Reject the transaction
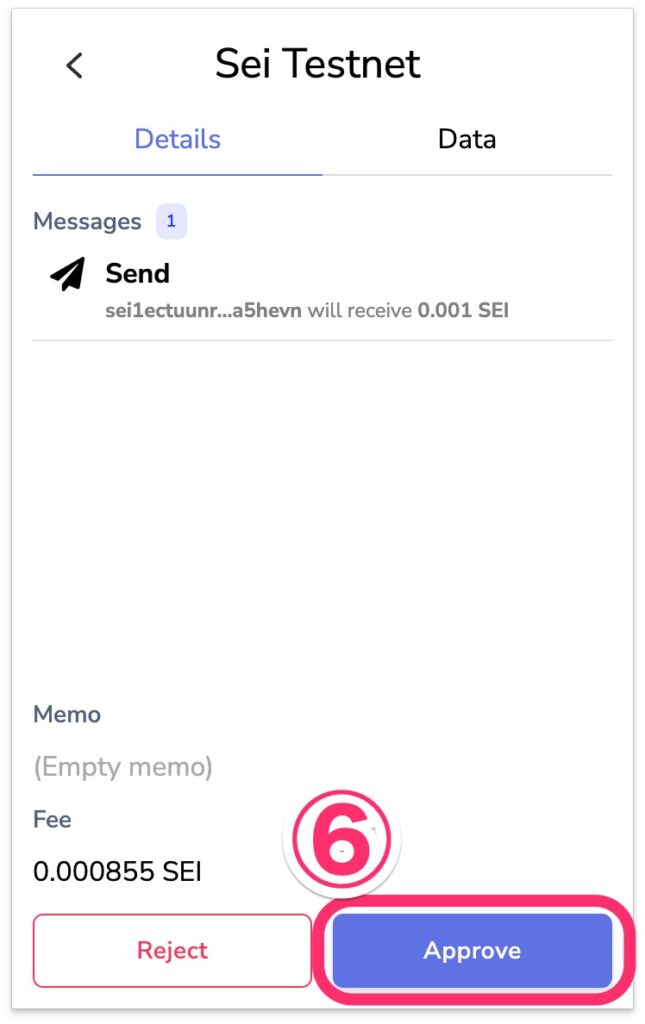The width and height of the screenshot is (645, 1024). 172,950
